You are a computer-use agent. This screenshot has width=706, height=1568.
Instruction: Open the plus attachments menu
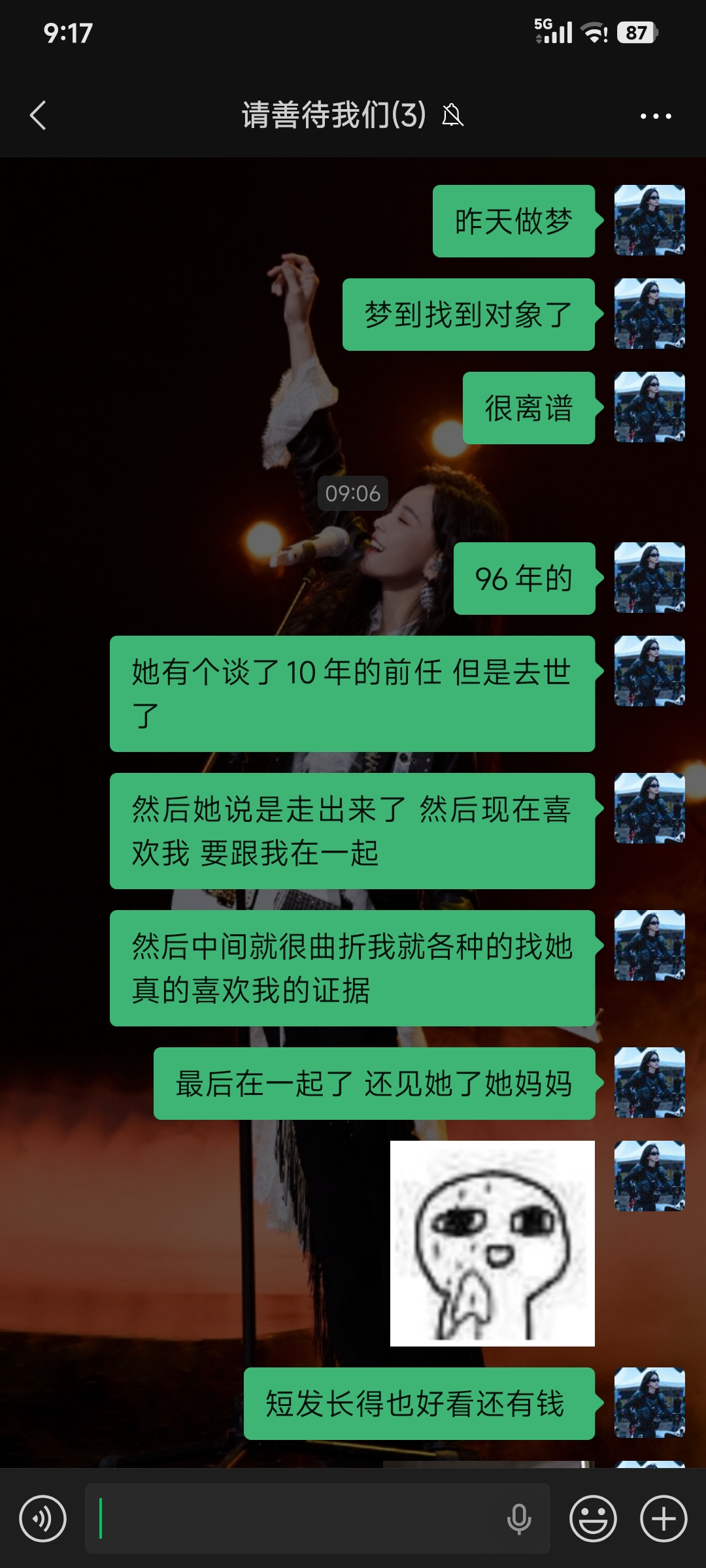664,1518
